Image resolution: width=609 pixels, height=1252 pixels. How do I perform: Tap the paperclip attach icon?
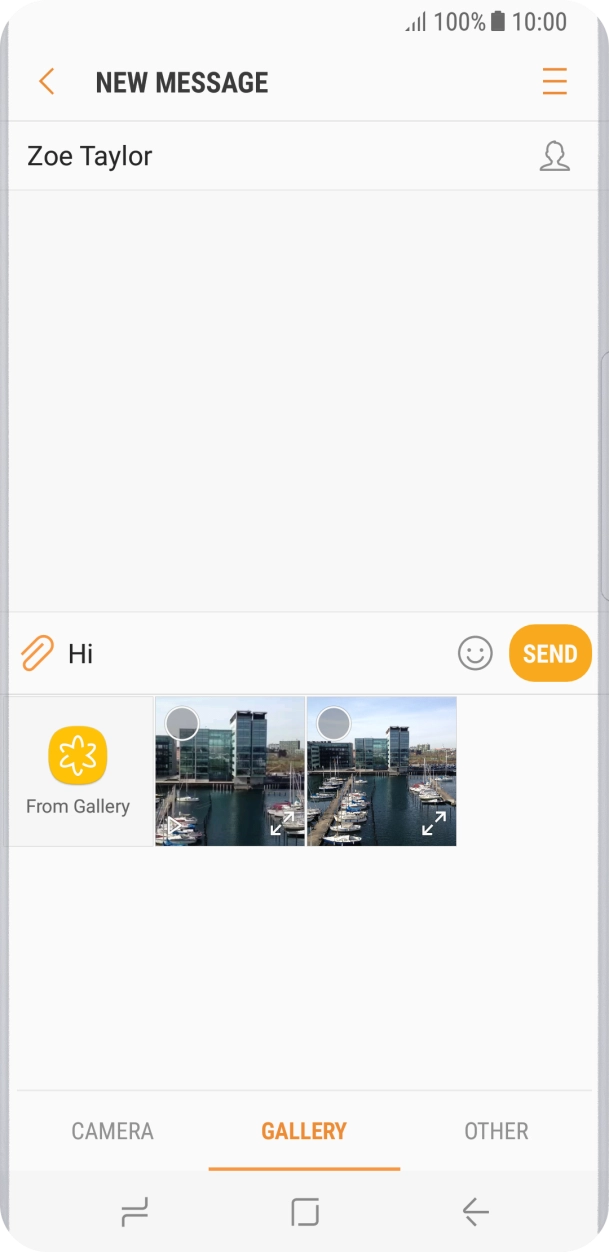(36, 654)
